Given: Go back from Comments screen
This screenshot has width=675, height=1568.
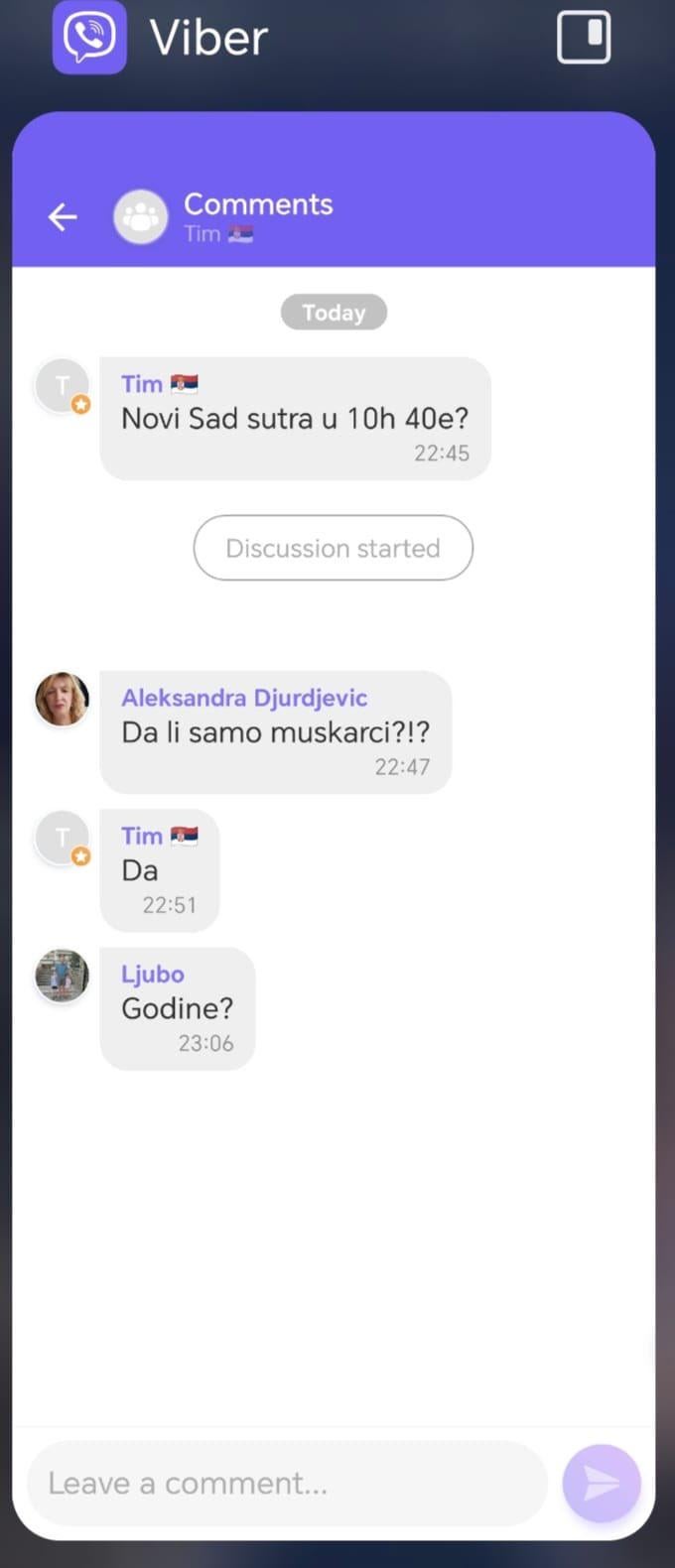Looking at the screenshot, I should click(x=63, y=216).
